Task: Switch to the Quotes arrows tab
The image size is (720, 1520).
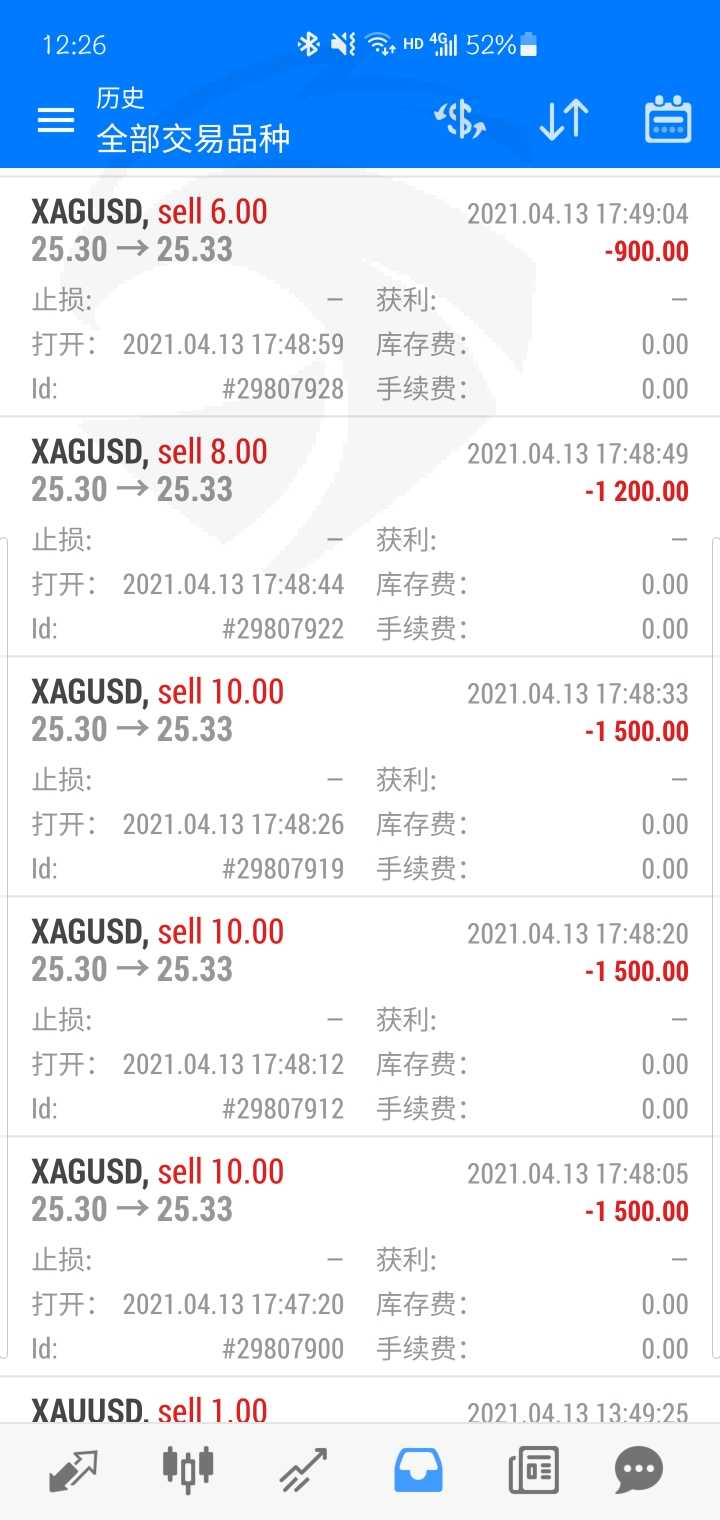Action: 74,1471
